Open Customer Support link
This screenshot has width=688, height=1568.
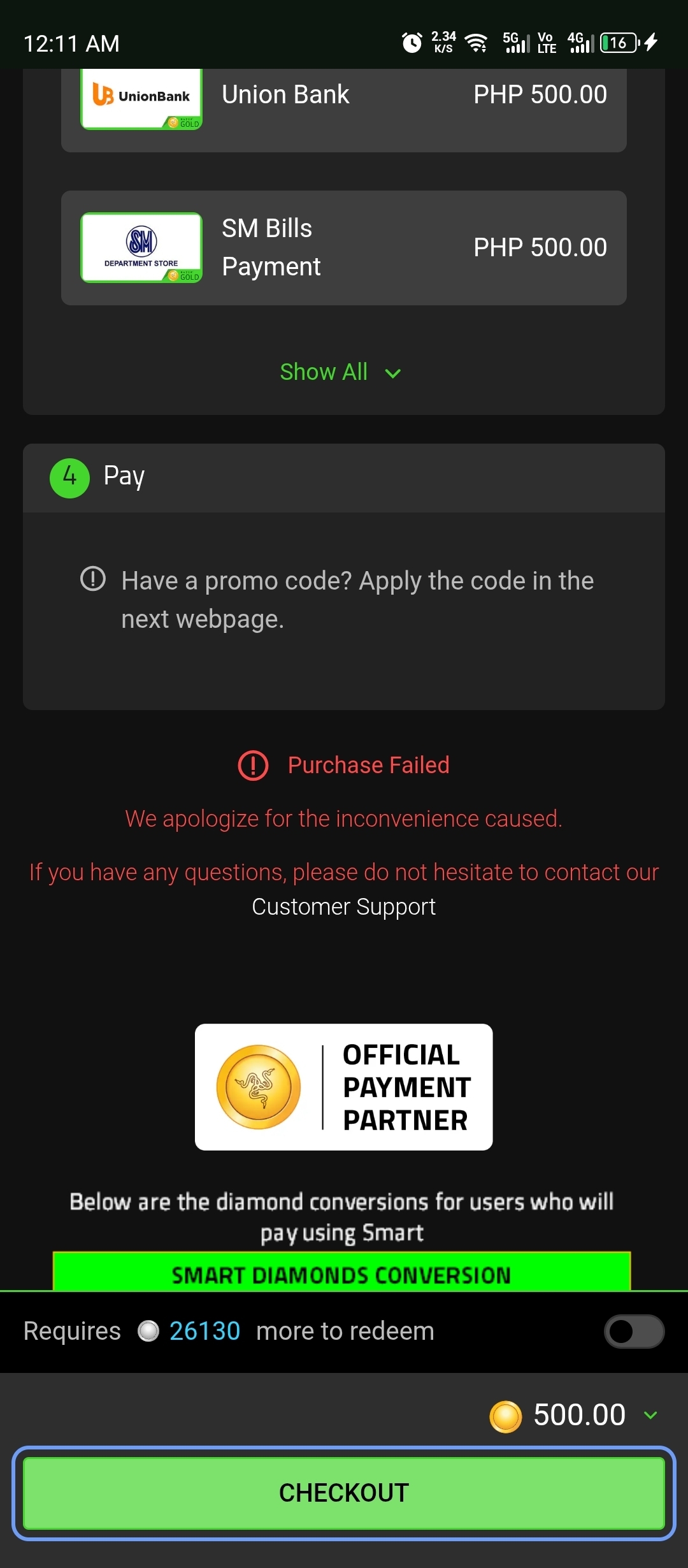(x=343, y=906)
